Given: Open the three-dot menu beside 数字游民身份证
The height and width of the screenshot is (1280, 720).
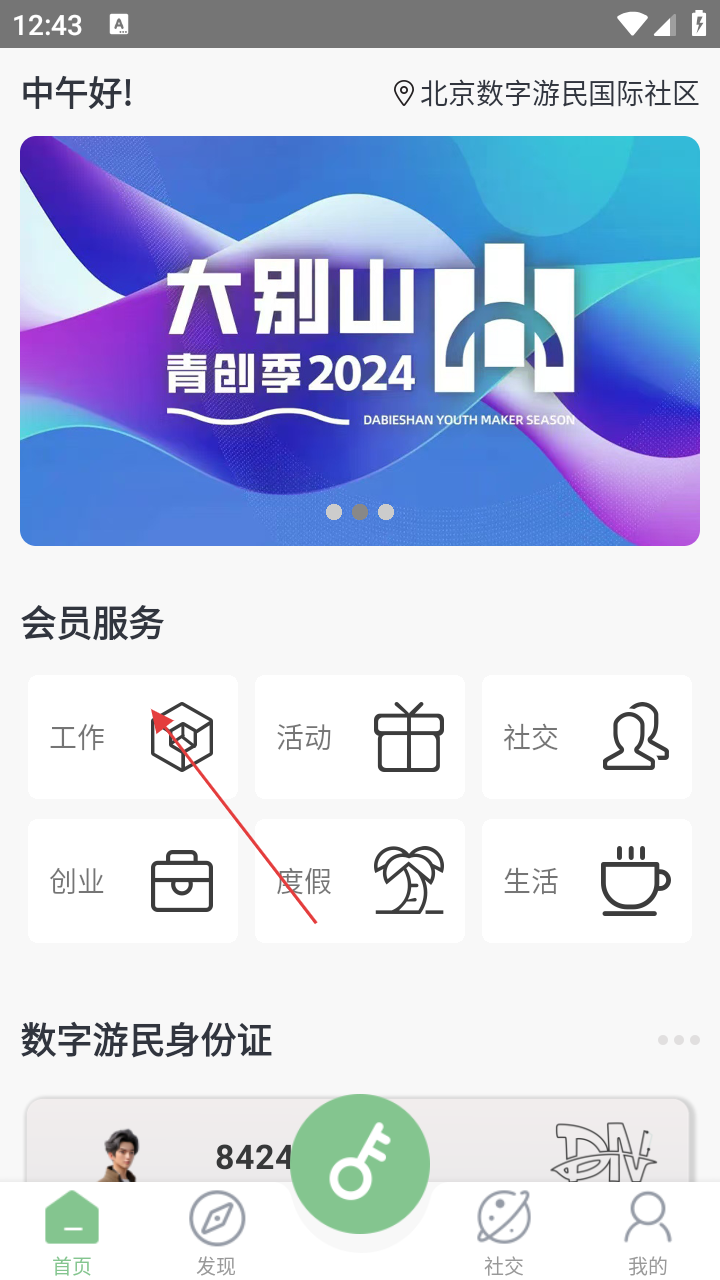Looking at the screenshot, I should pos(679,1040).
